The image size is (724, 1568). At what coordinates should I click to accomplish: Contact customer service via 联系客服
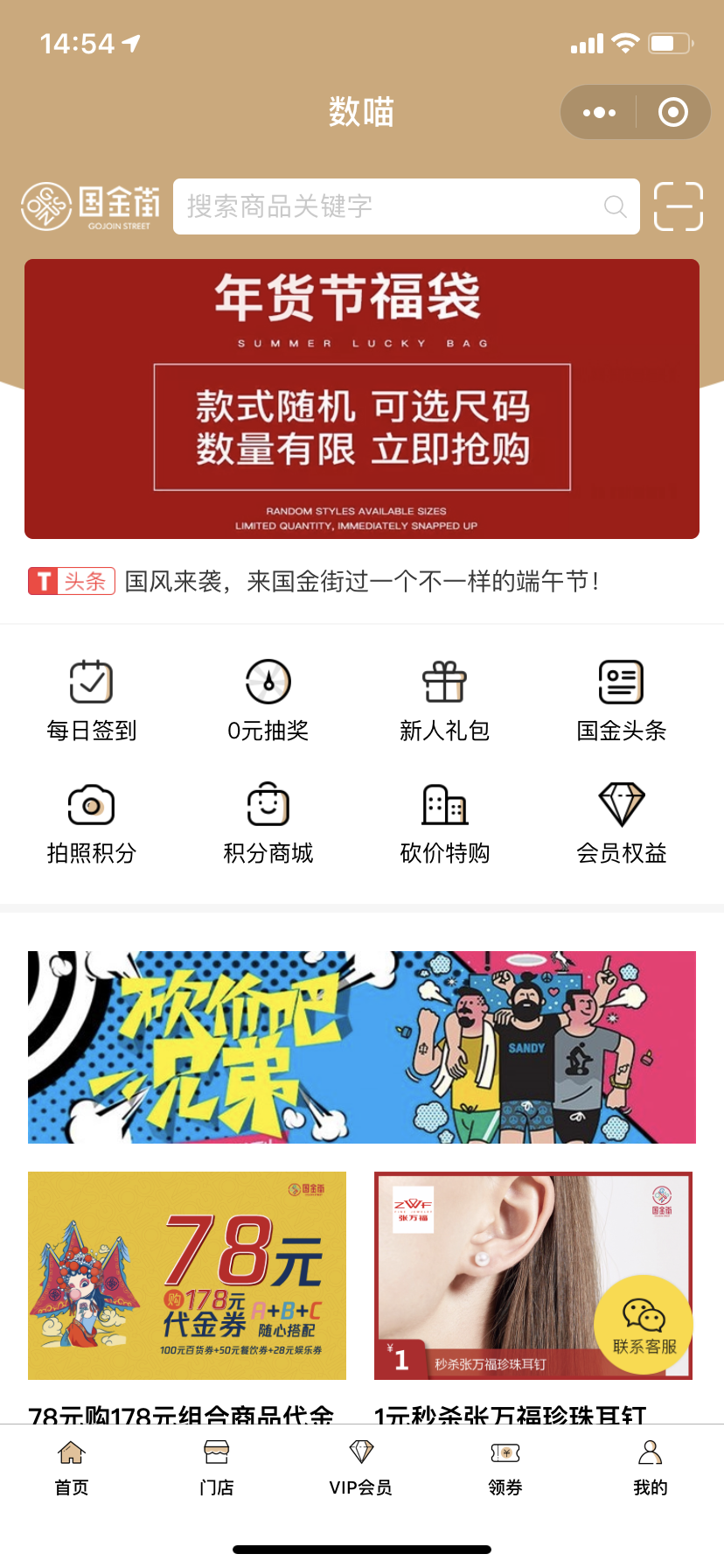(x=644, y=1326)
